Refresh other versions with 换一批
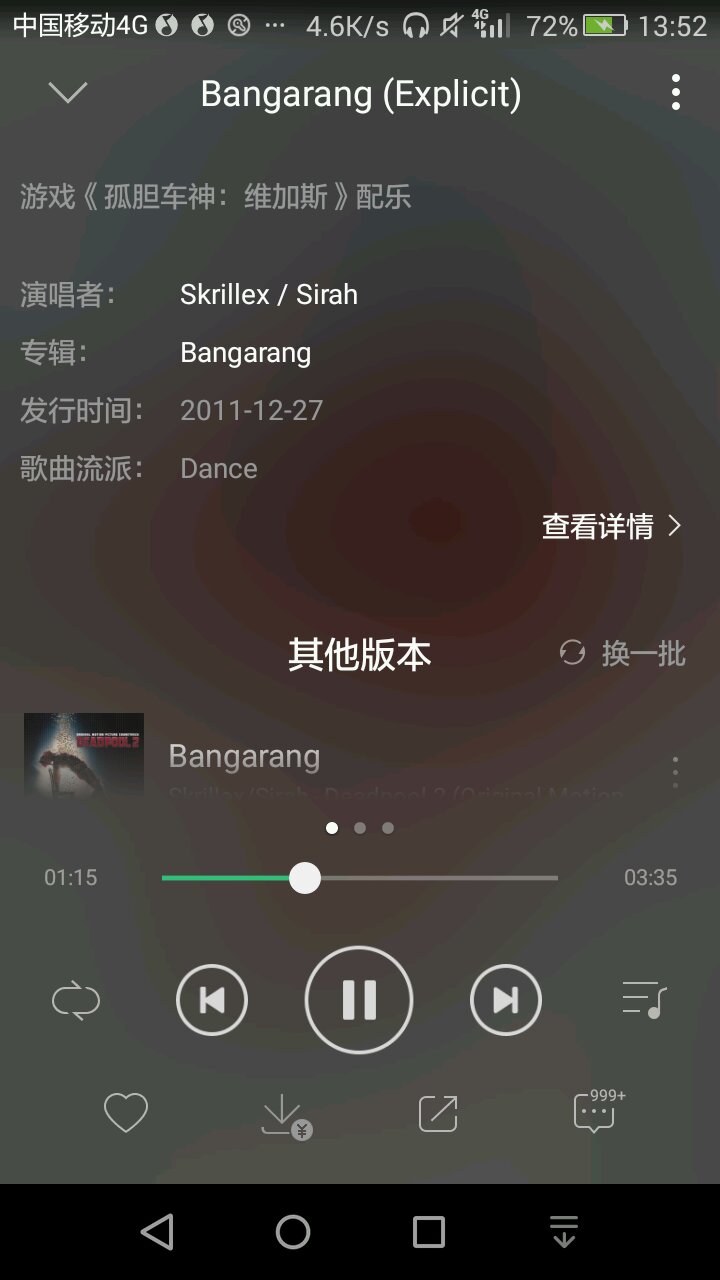The image size is (720, 1280). coord(622,653)
